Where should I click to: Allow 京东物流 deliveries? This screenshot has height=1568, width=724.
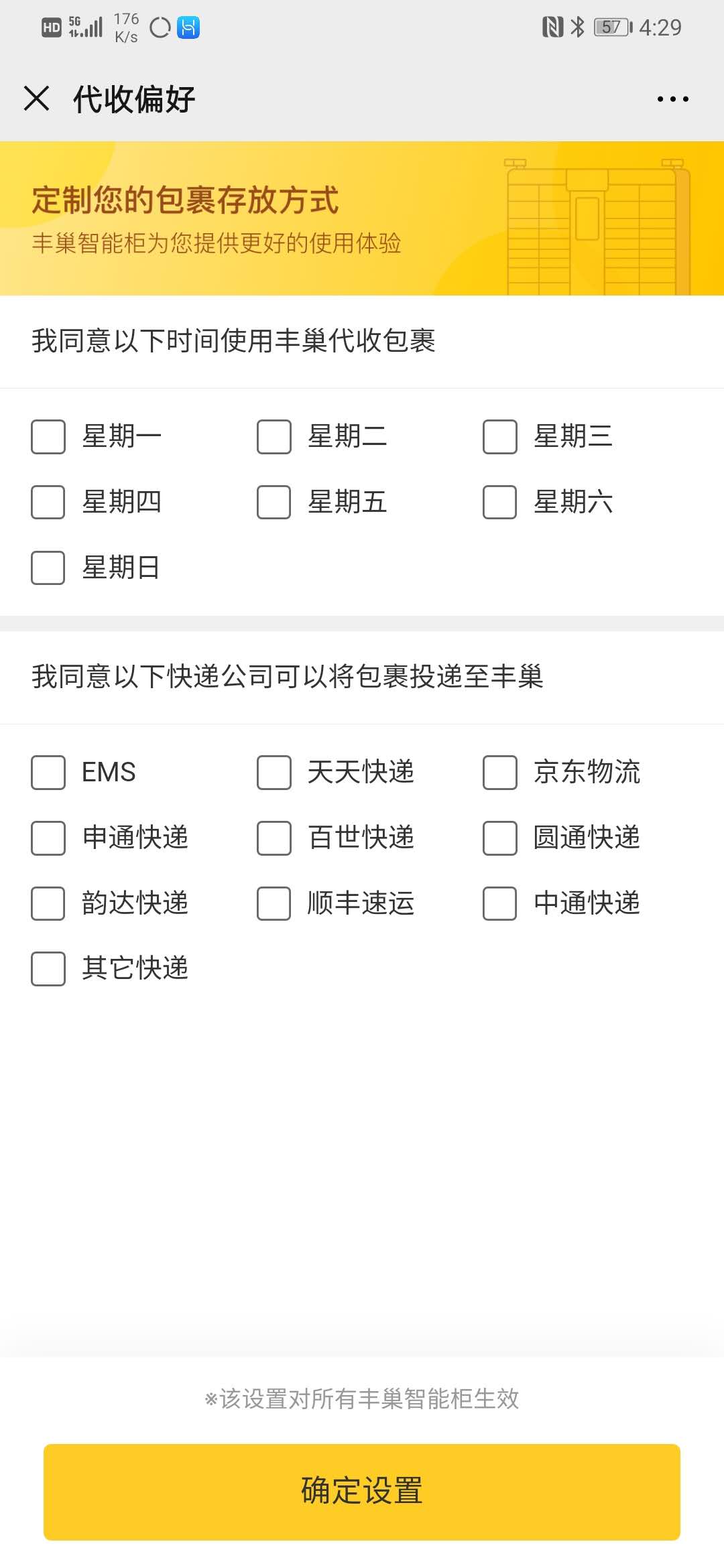pyautogui.click(x=500, y=773)
